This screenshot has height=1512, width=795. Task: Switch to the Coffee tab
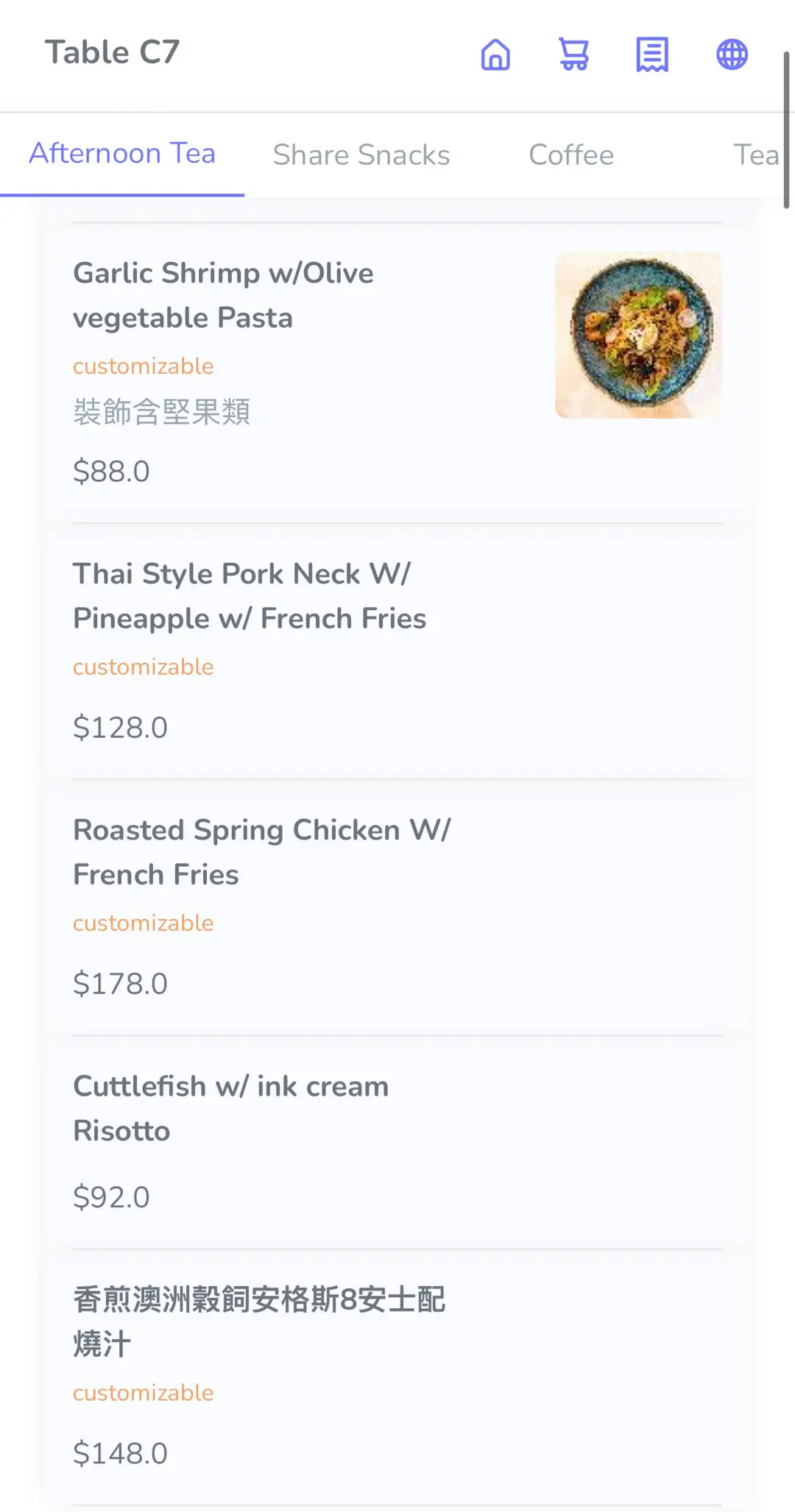click(571, 155)
